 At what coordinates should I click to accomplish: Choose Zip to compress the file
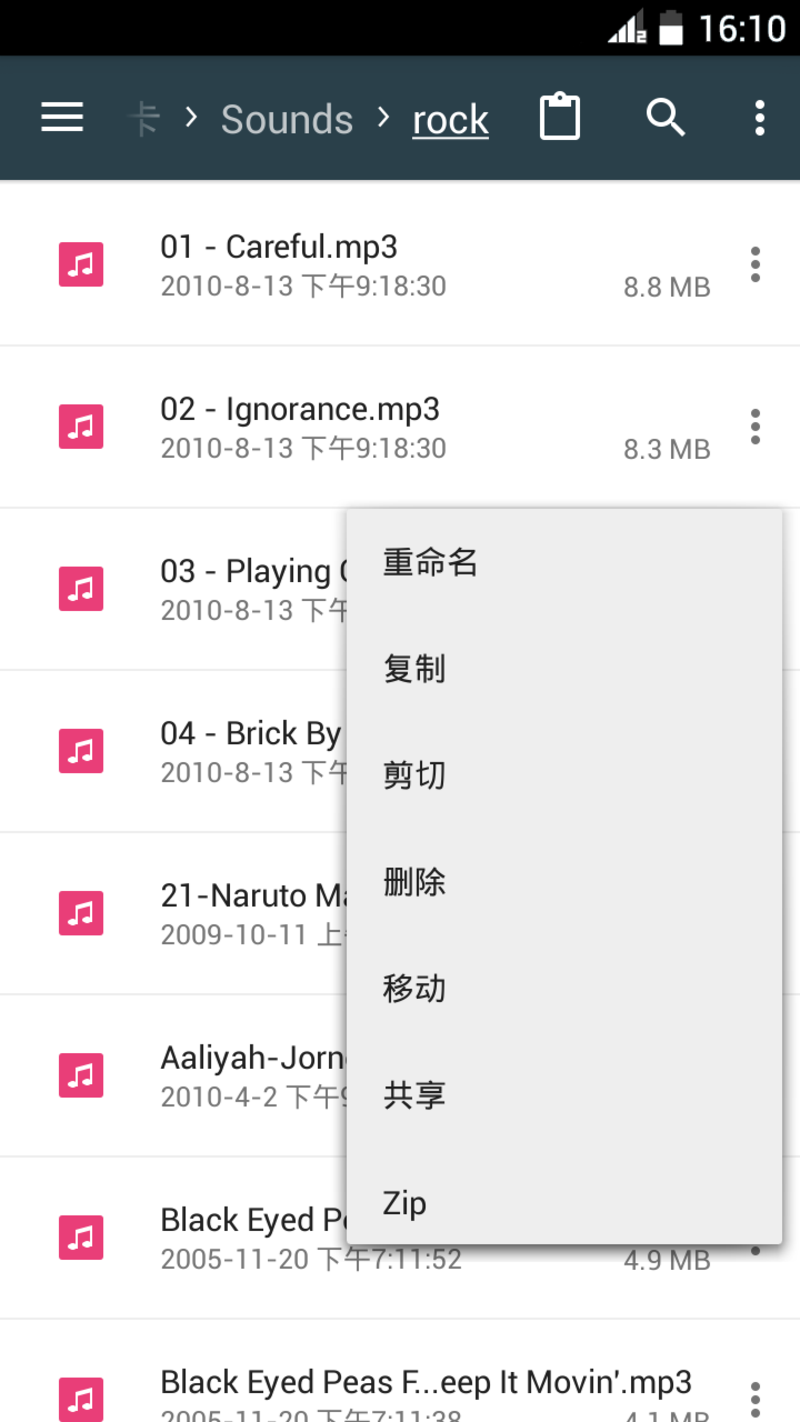[x=405, y=1203]
